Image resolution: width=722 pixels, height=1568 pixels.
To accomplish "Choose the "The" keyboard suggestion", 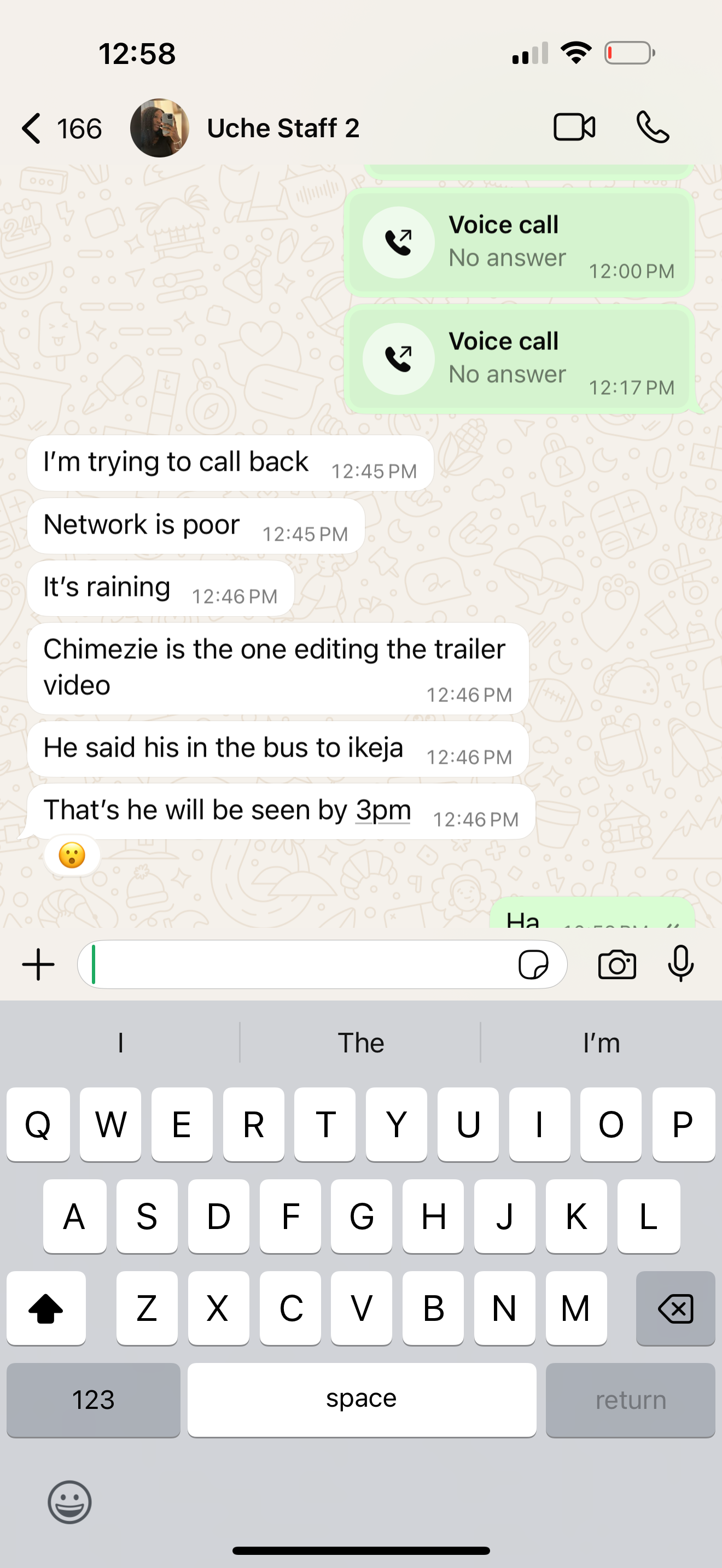I will tap(360, 1043).
